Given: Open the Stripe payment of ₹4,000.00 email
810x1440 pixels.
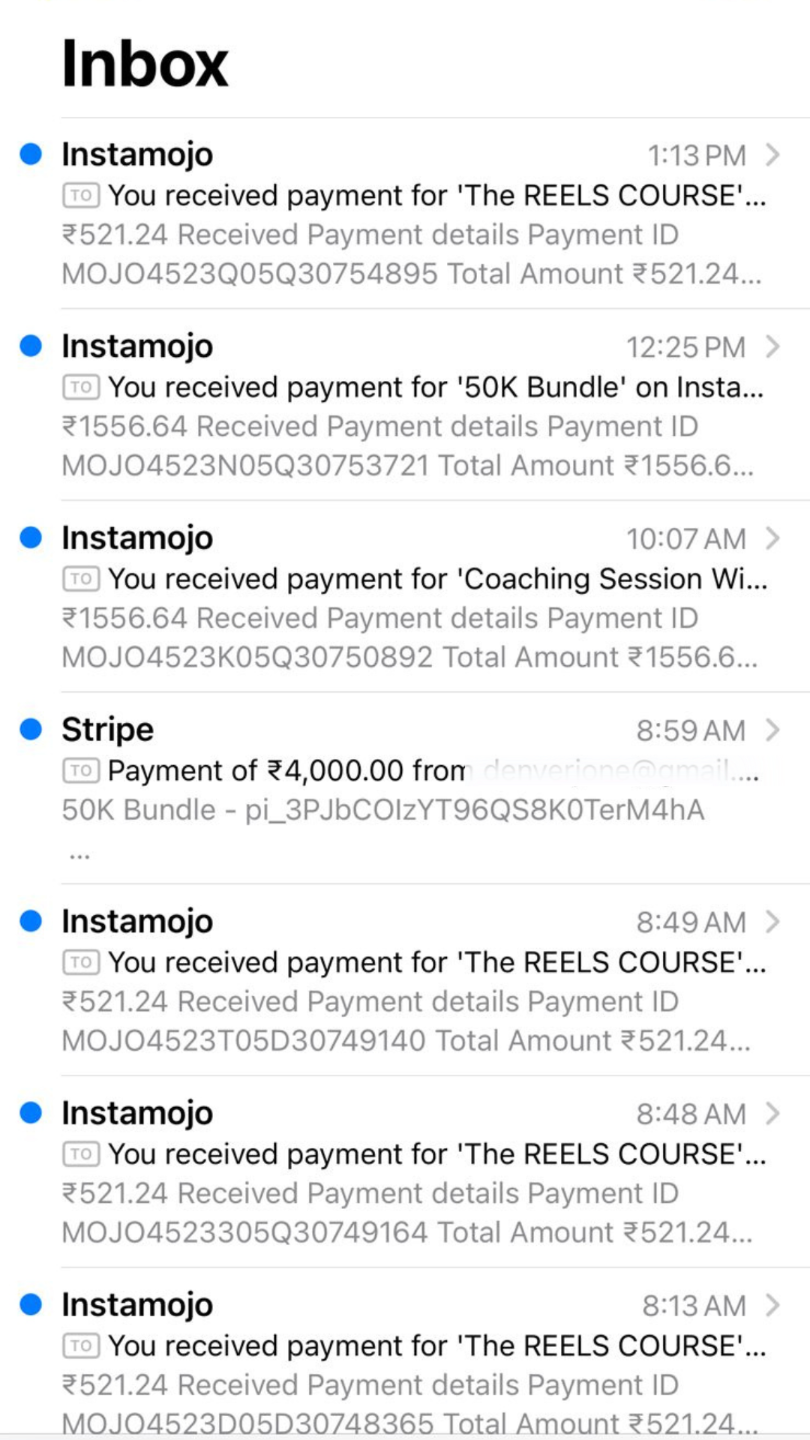Looking at the screenshot, I should pyautogui.click(x=410, y=788).
